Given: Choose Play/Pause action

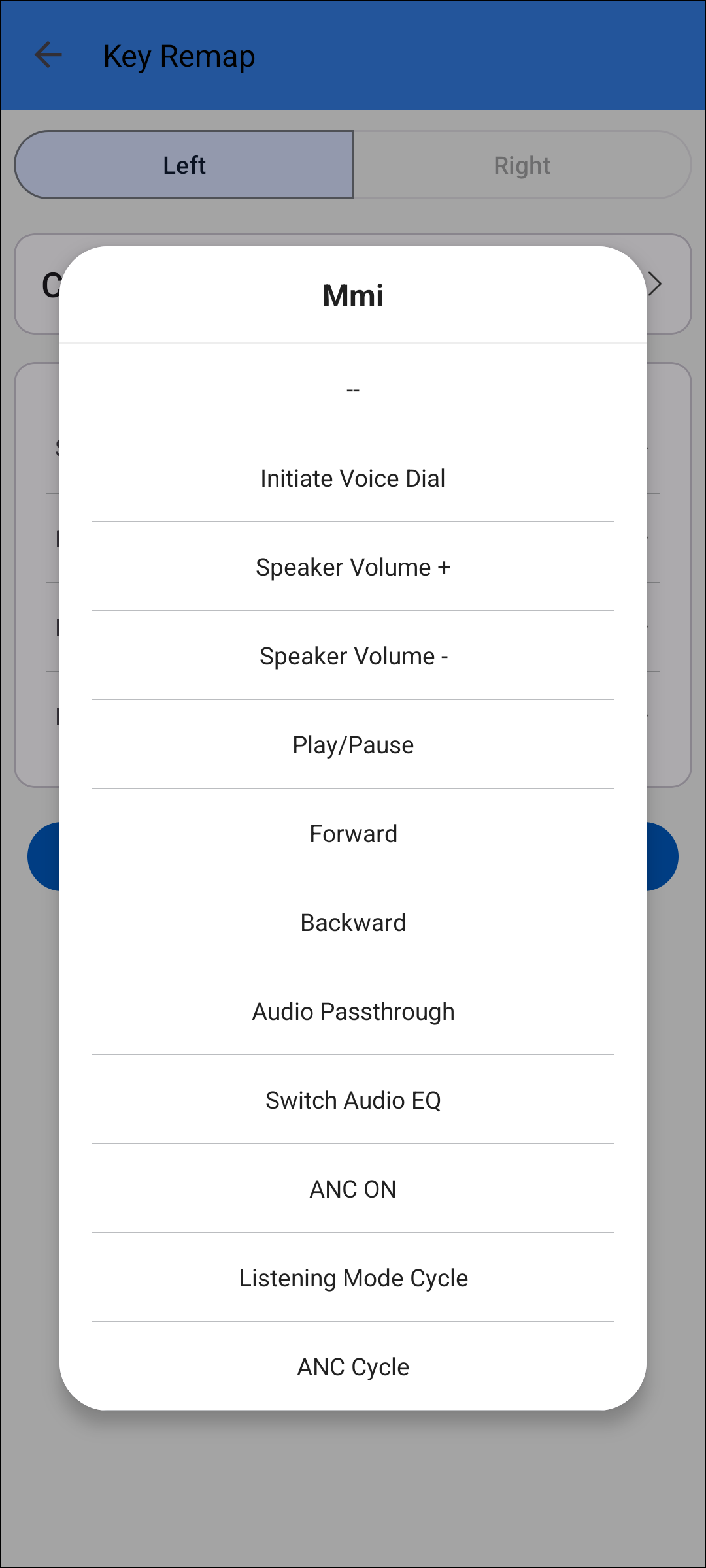Looking at the screenshot, I should coord(353,745).
